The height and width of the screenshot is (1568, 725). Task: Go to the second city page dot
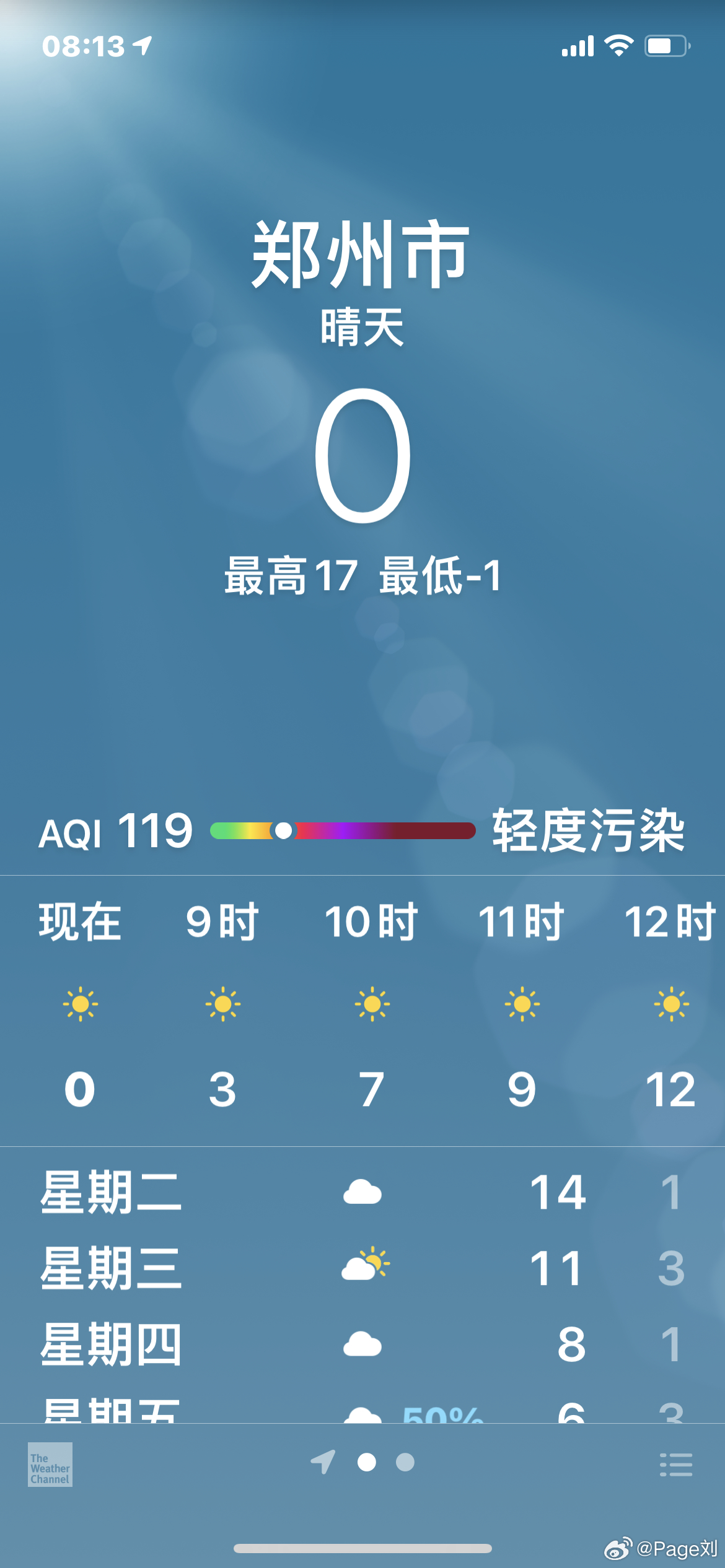[405, 1462]
